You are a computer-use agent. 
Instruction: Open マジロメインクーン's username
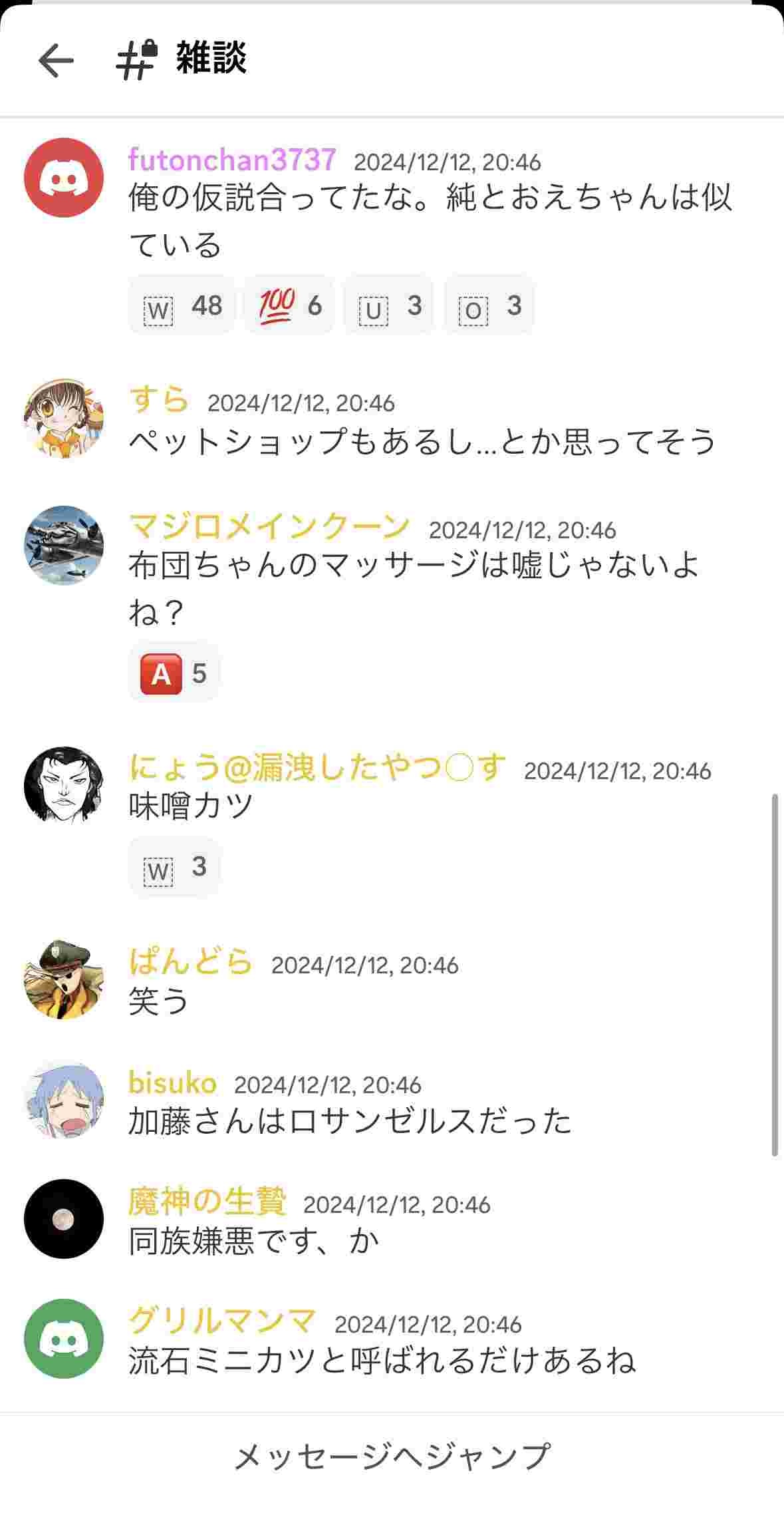(269, 527)
